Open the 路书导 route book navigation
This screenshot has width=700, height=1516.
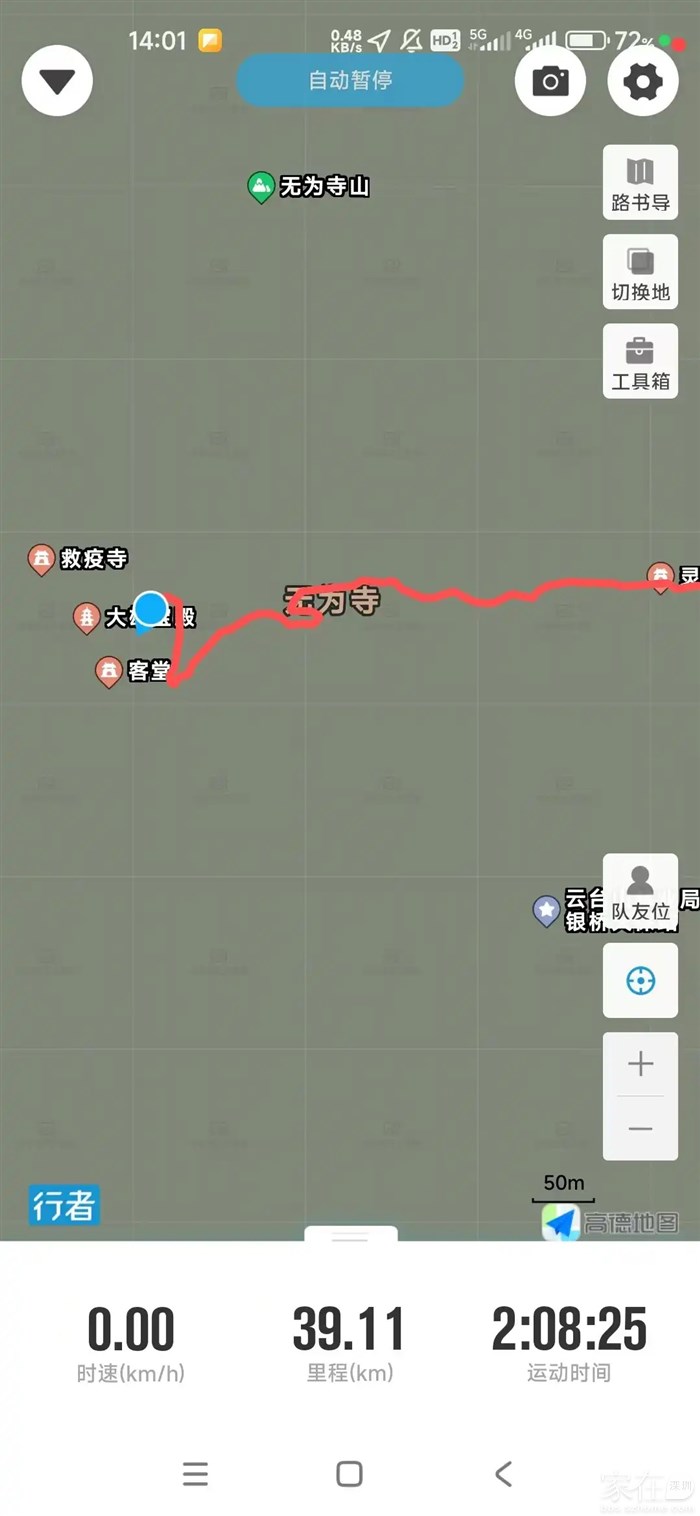click(x=640, y=183)
